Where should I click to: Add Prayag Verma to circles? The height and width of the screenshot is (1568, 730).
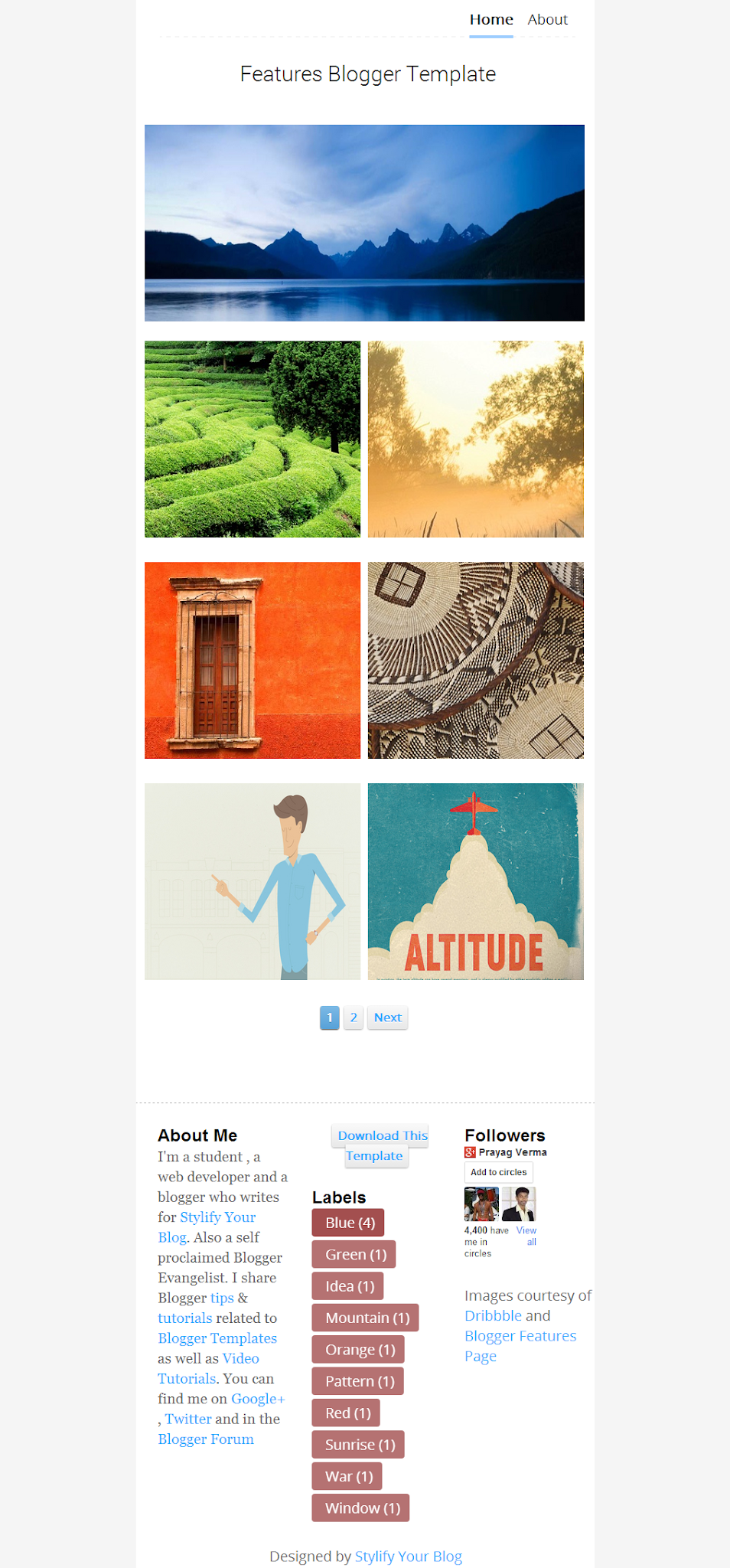(498, 1172)
